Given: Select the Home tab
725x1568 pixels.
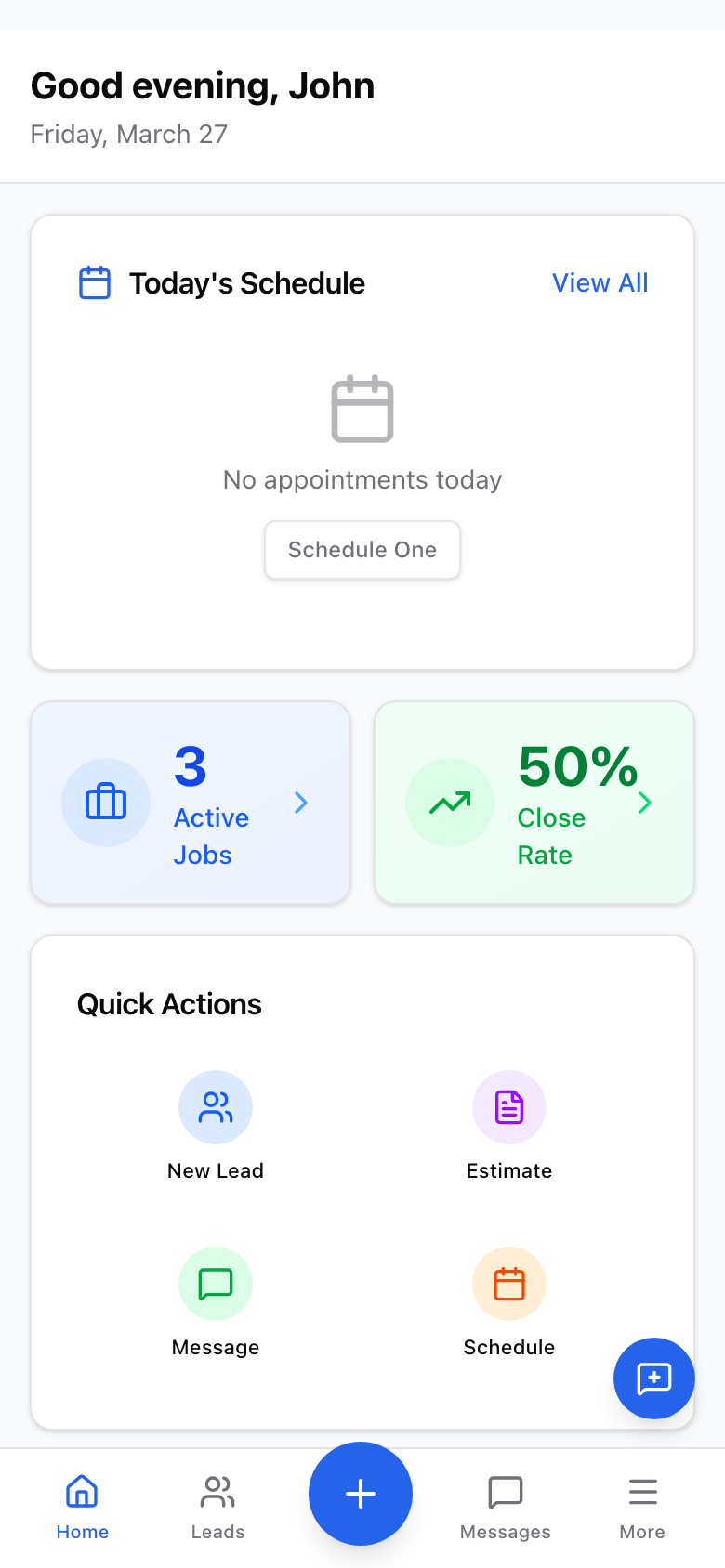Looking at the screenshot, I should [82, 1505].
